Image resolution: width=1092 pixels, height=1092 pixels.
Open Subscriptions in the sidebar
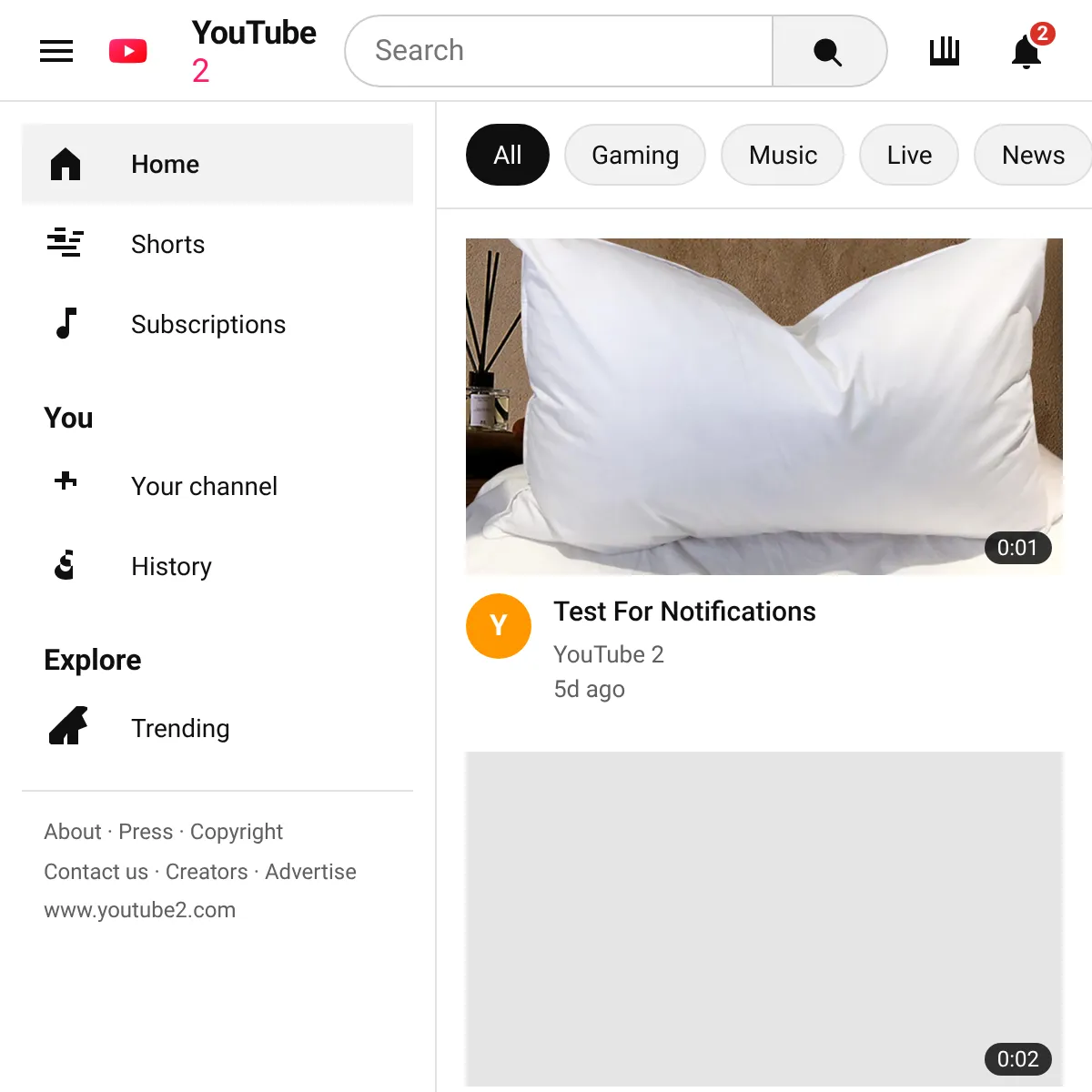click(217, 324)
